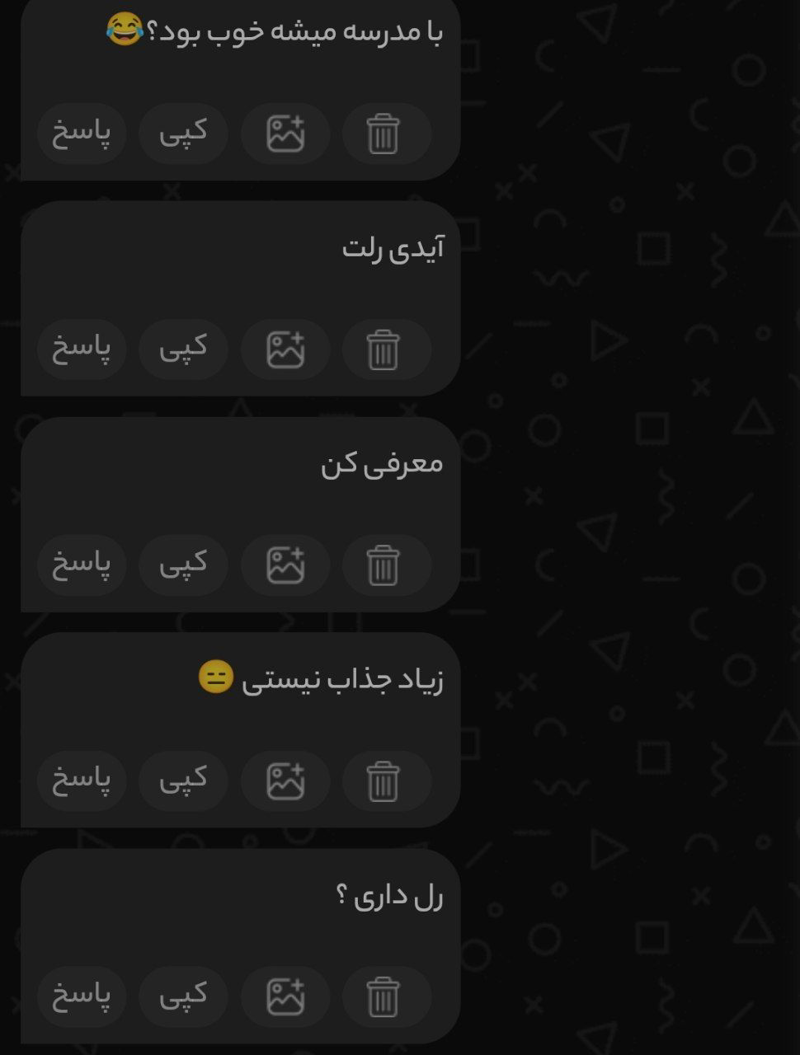Reply to the "رل داری ؟" message
This screenshot has width=800, height=1055.
82,997
